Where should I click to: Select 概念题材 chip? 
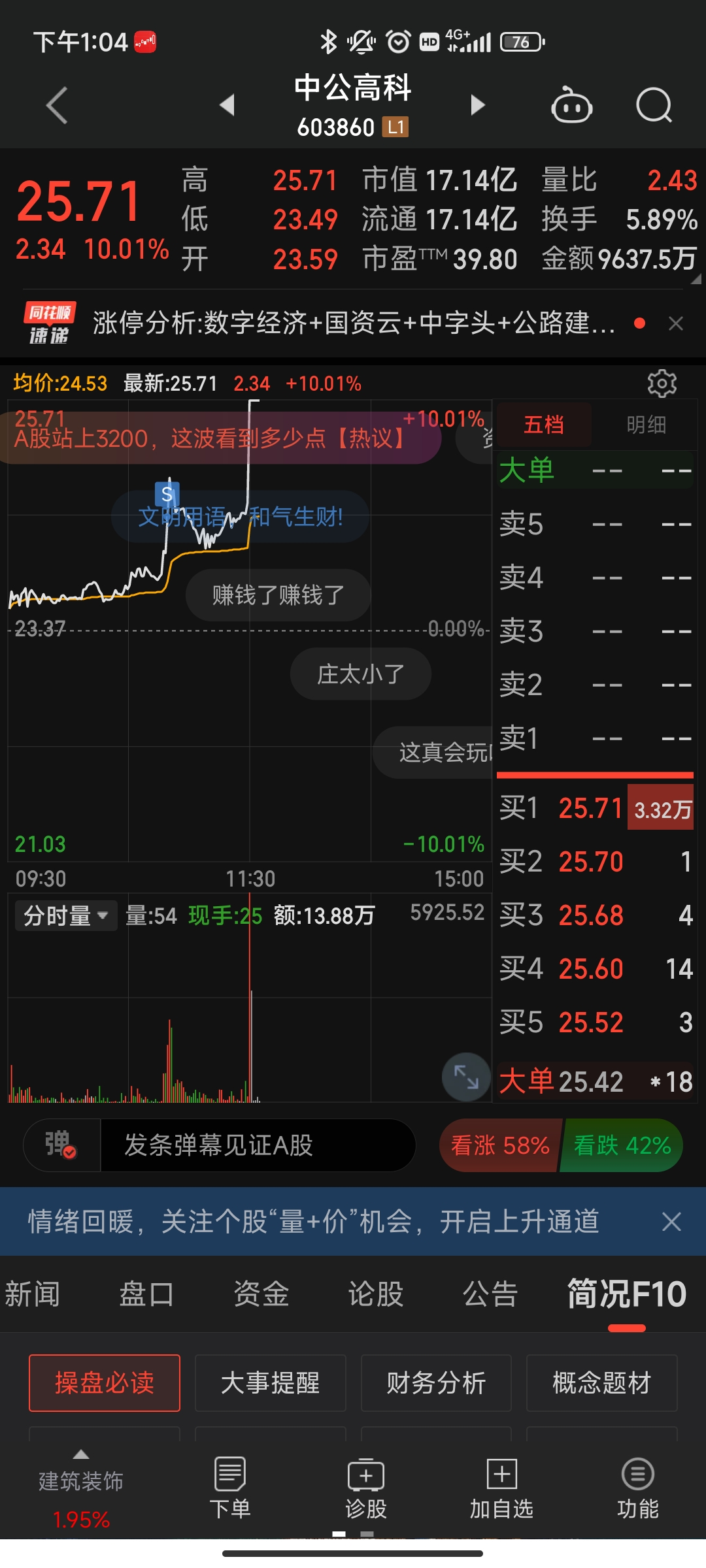coord(601,1382)
